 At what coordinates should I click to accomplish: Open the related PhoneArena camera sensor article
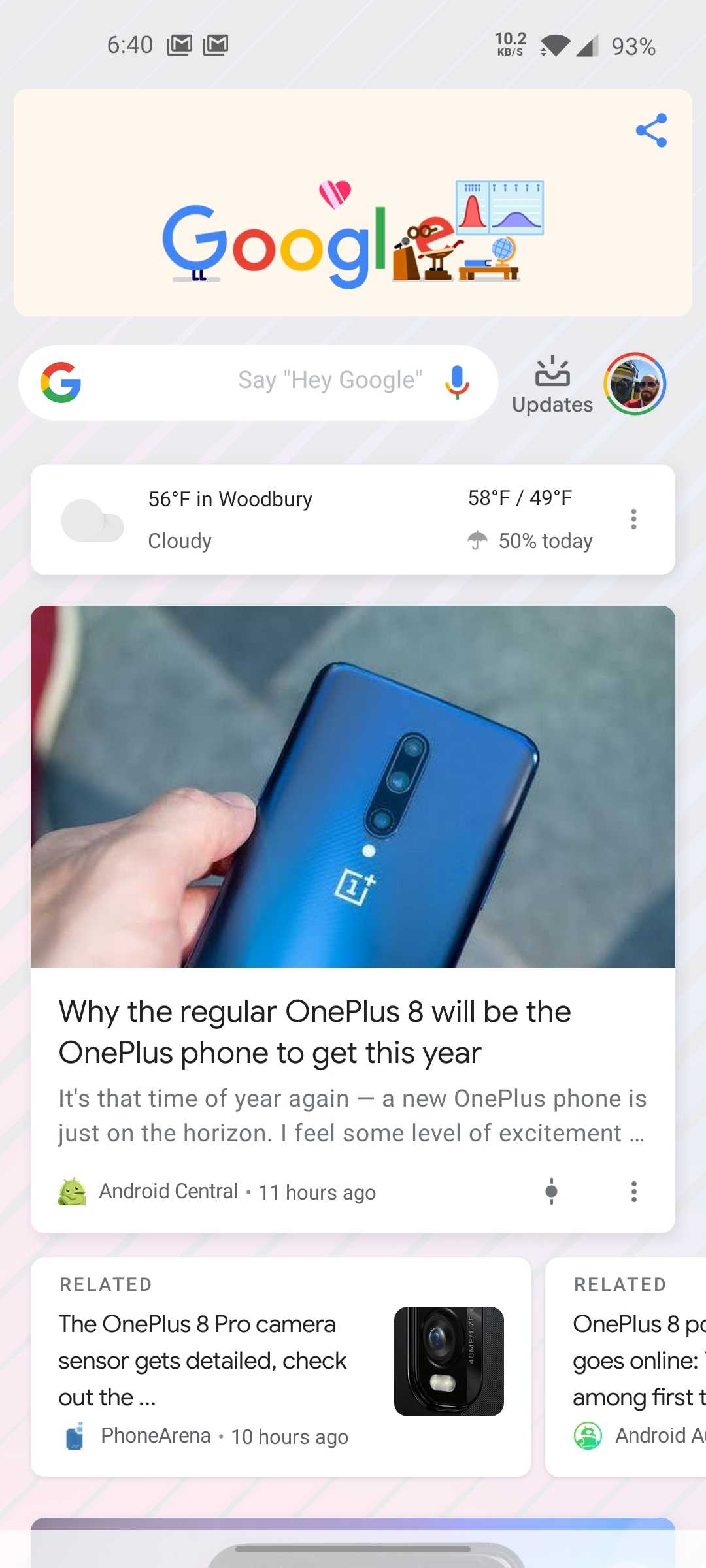click(281, 1365)
